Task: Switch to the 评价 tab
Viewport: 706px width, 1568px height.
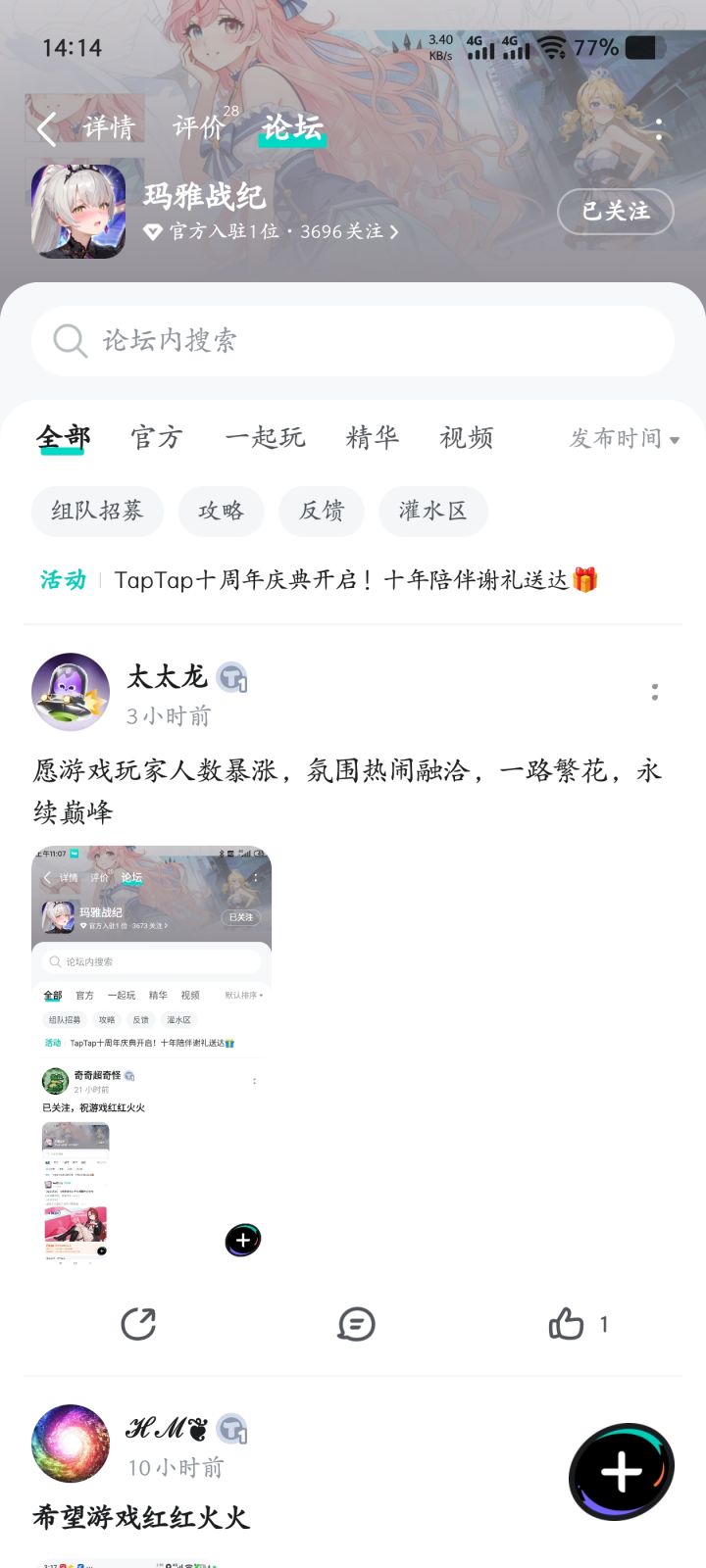Action: click(x=196, y=127)
